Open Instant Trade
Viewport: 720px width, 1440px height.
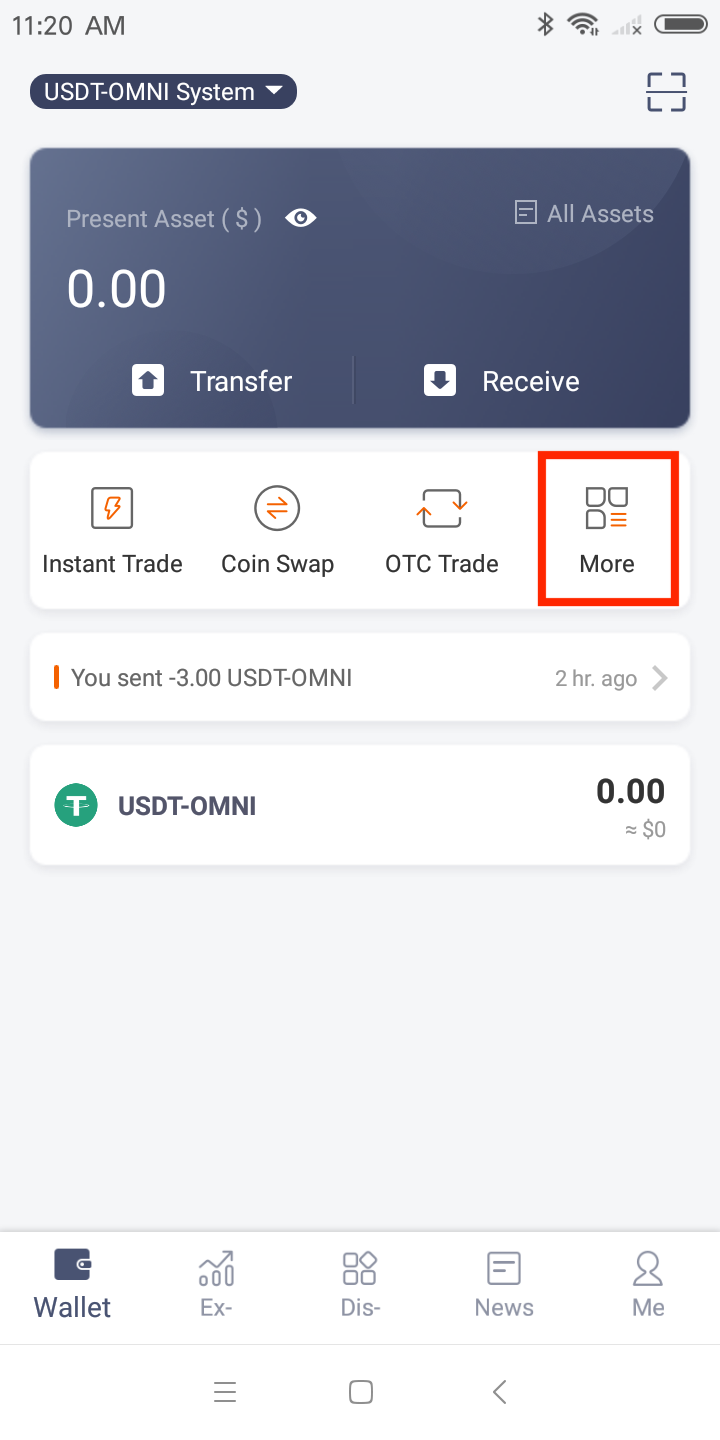click(112, 530)
